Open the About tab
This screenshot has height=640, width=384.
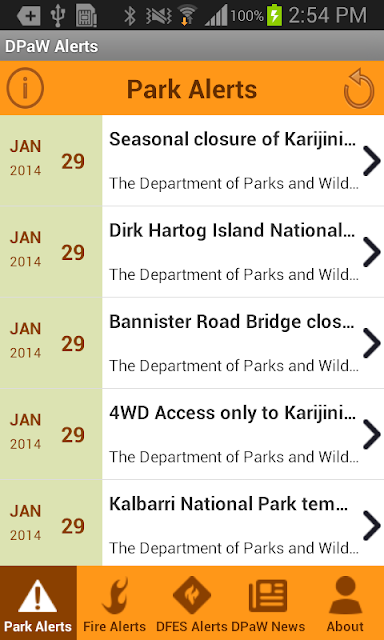345,603
